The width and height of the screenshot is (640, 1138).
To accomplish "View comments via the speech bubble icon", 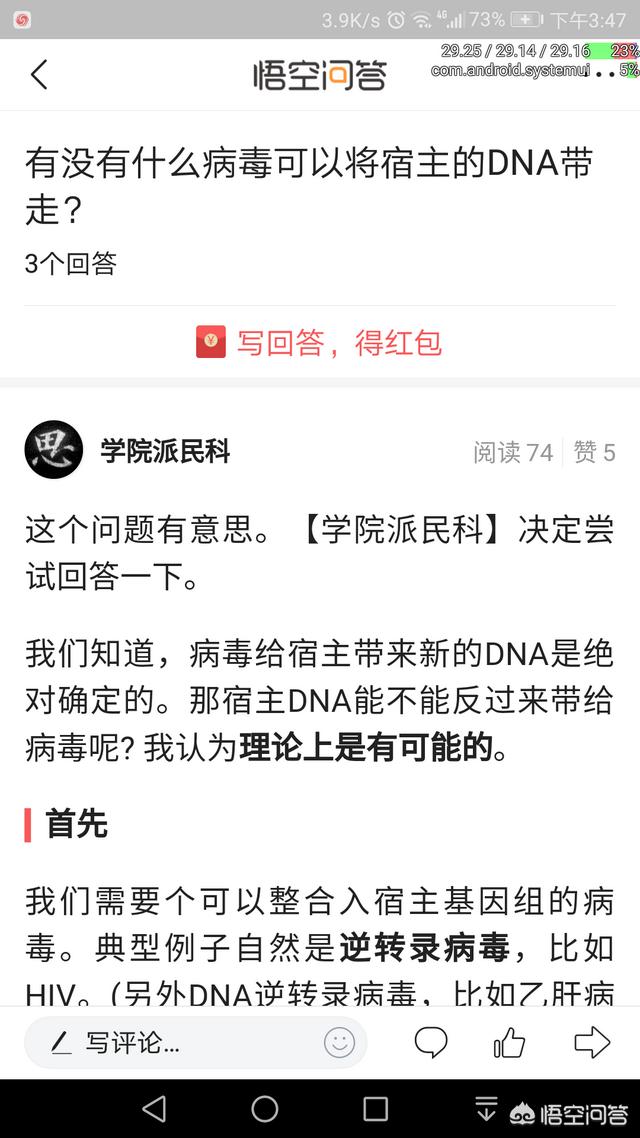I will point(431,1043).
